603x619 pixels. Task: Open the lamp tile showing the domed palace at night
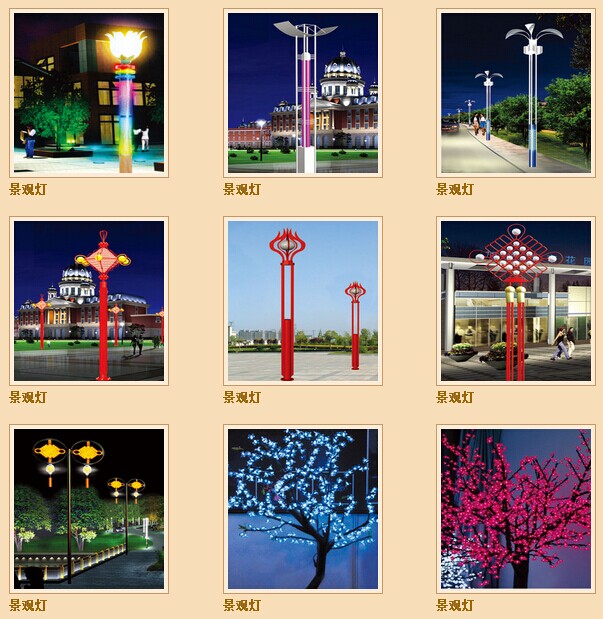coord(302,93)
